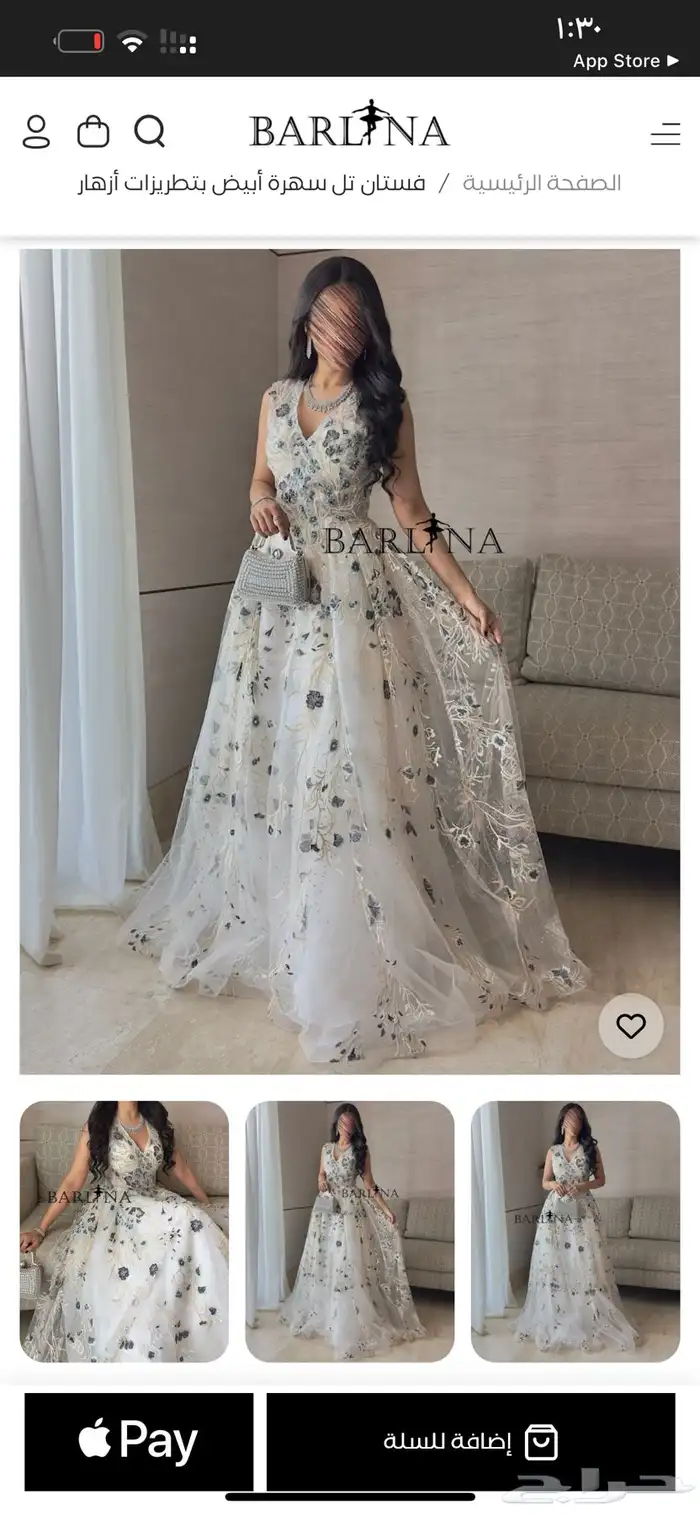This screenshot has width=700, height=1514.
Task: Open the account profile icon
Action: pyautogui.click(x=36, y=132)
